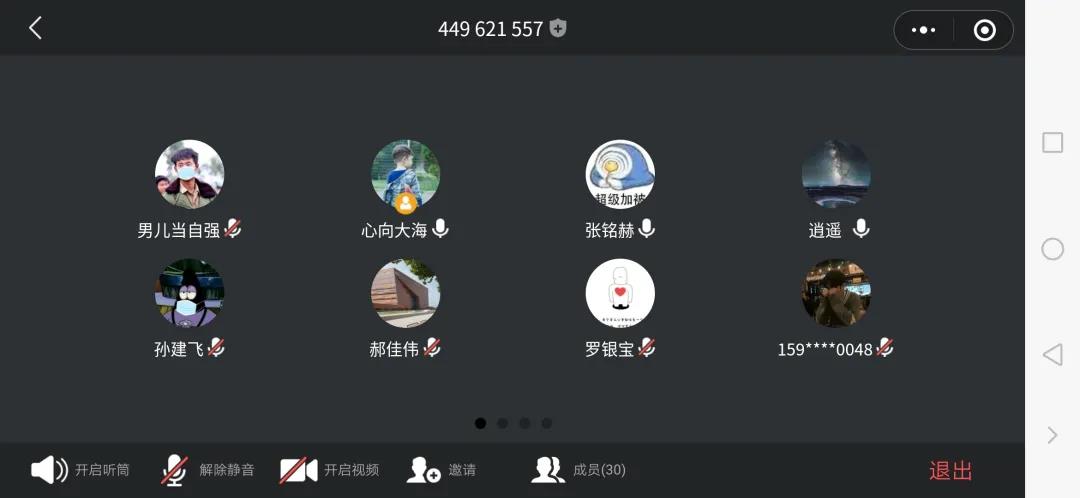Open participant 159****0048's tile
1080x498 pixels.
[836, 294]
